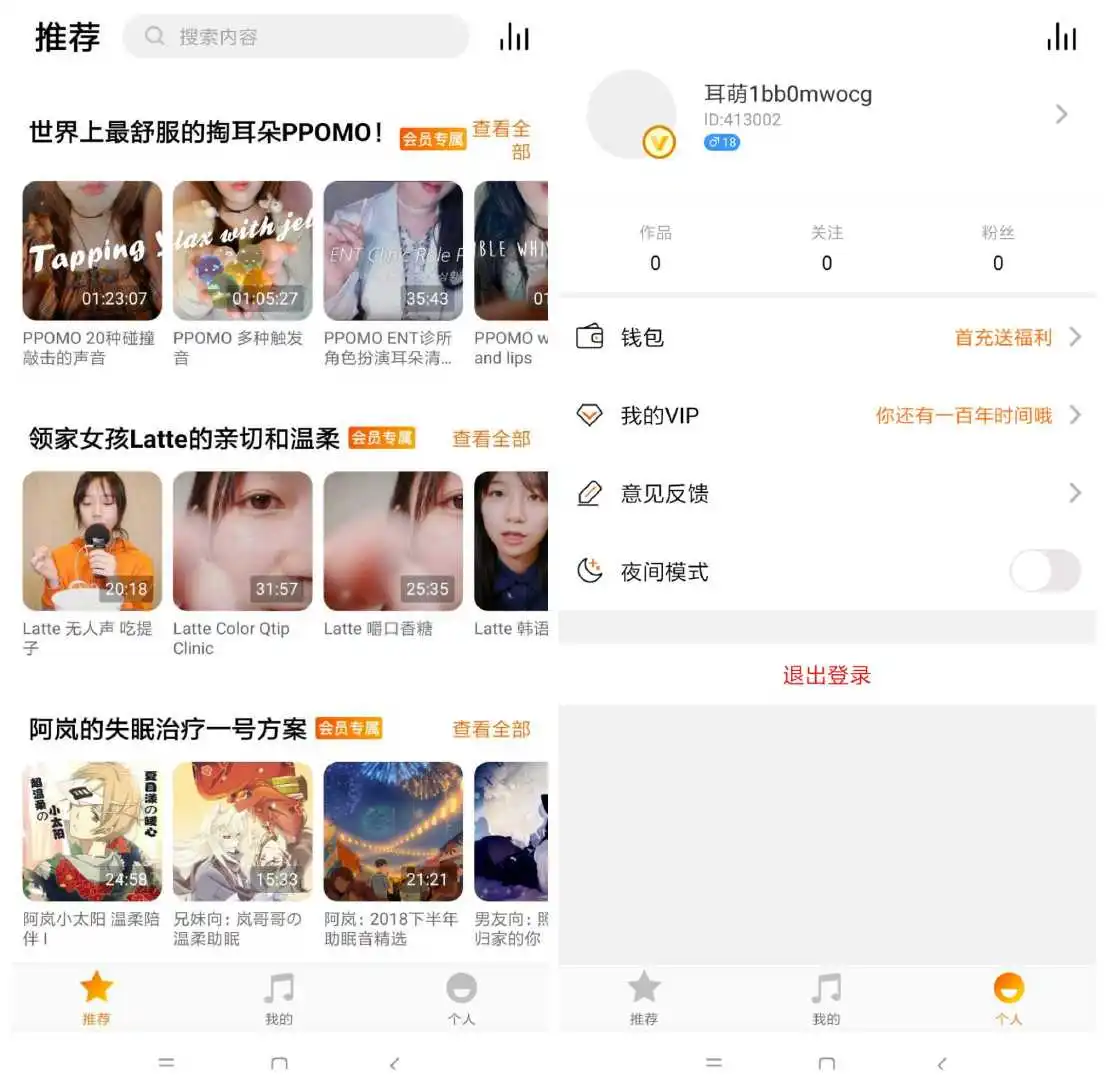Image resolution: width=1106 pixels, height=1080 pixels.
Task: Open 我的VIP membership page
Action: [826, 416]
